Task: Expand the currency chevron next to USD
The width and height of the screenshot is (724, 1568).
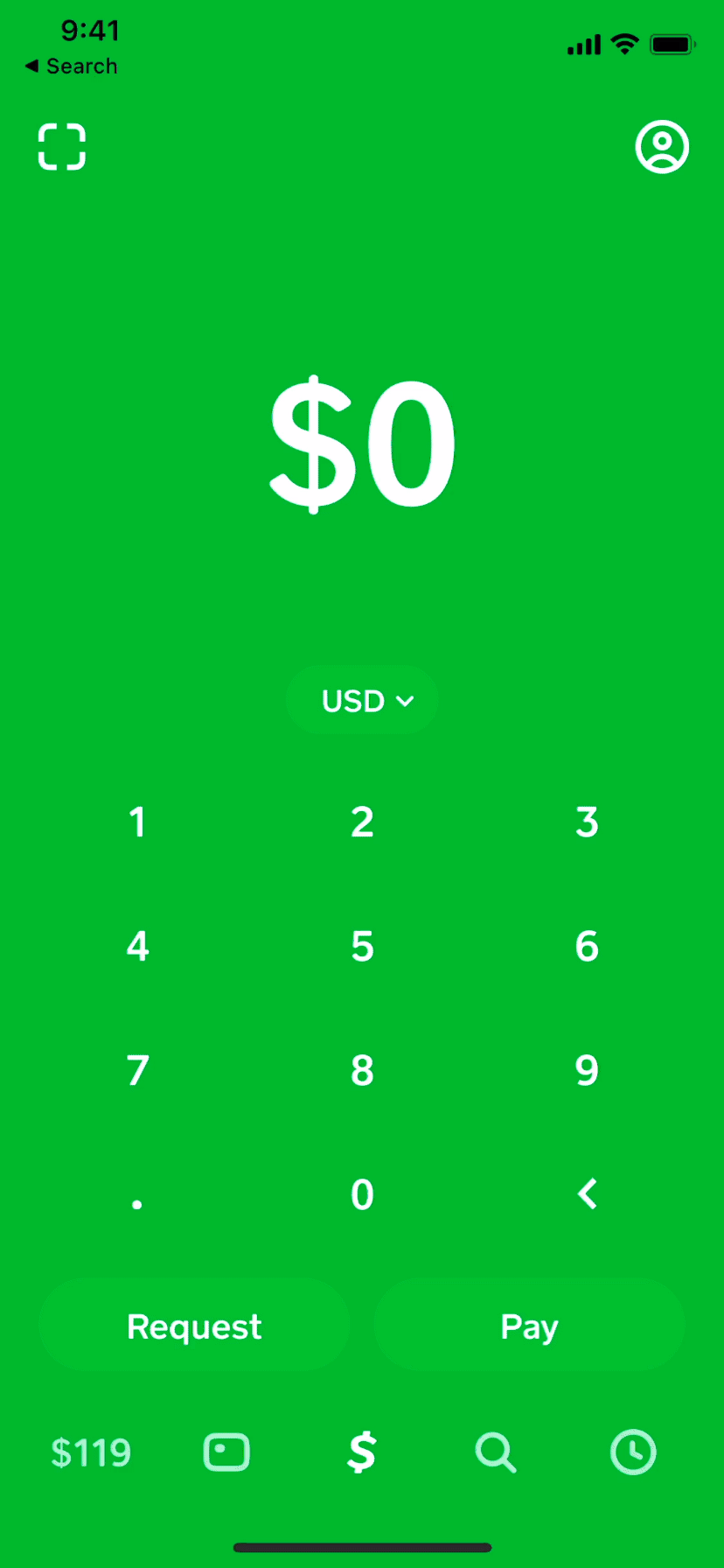Action: (405, 701)
